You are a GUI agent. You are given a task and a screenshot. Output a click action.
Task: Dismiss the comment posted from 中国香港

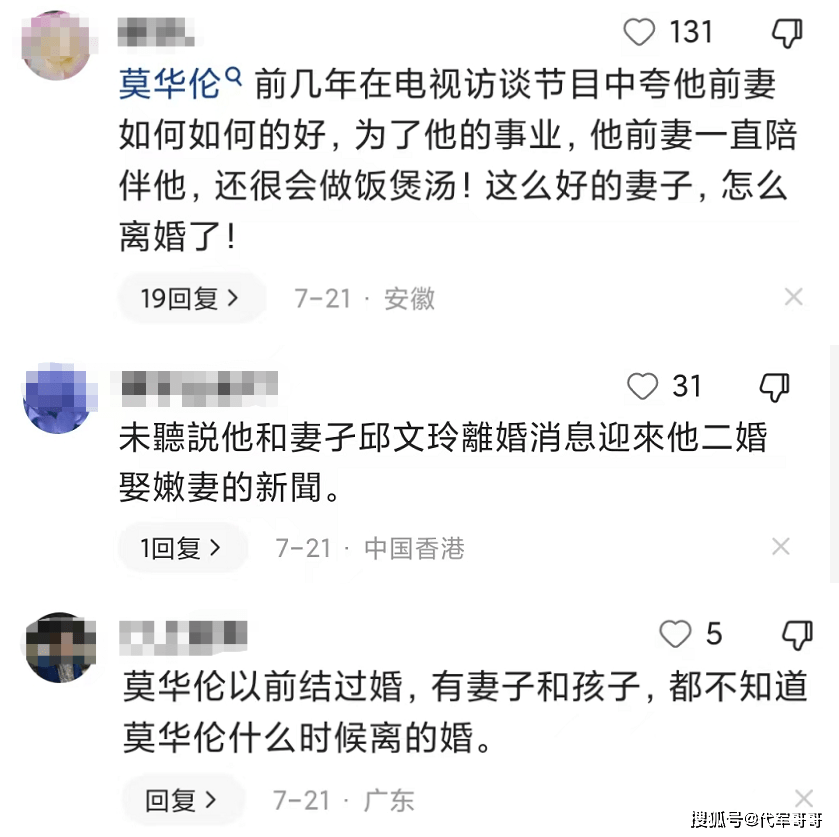coord(781,547)
